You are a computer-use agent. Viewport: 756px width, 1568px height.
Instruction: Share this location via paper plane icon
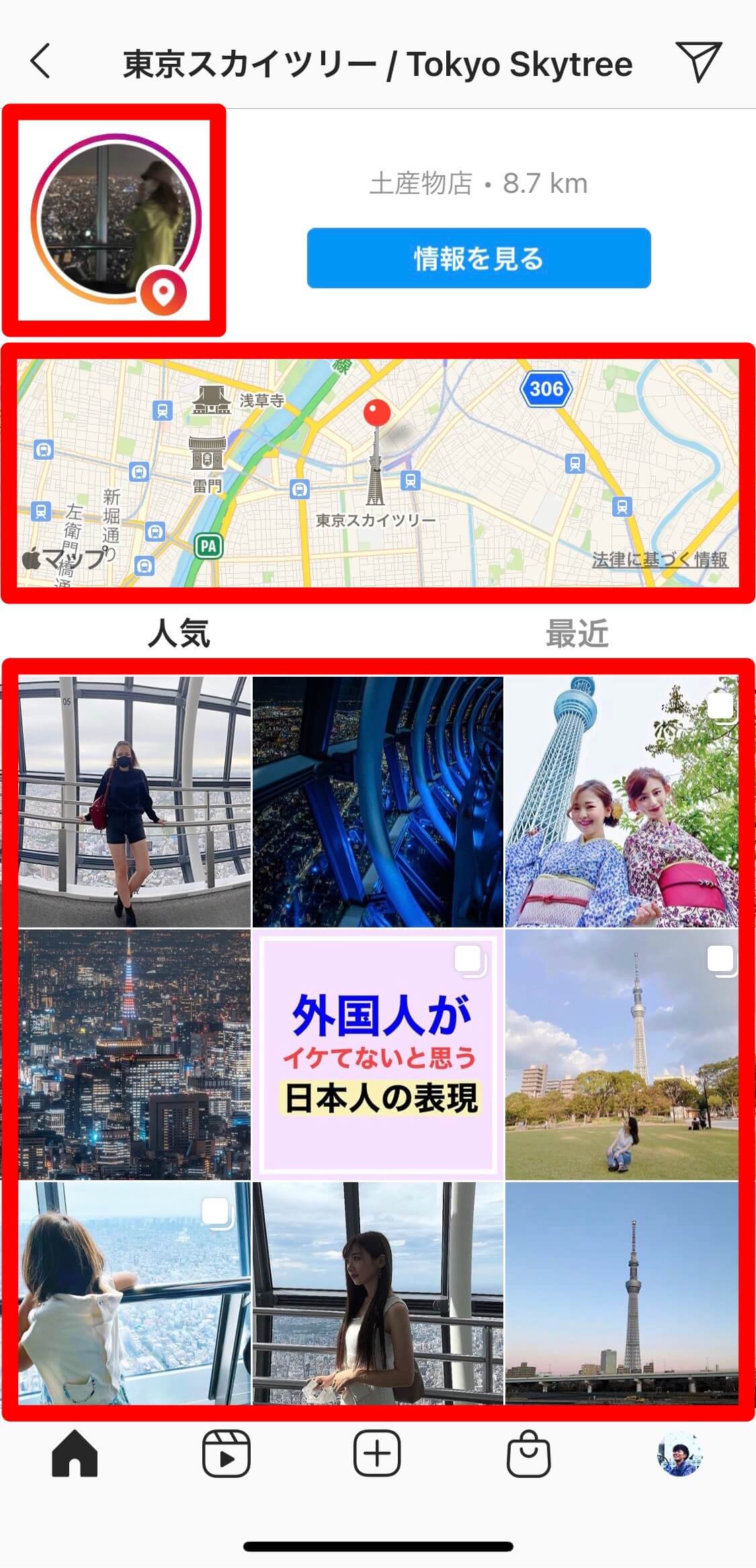pos(698,62)
